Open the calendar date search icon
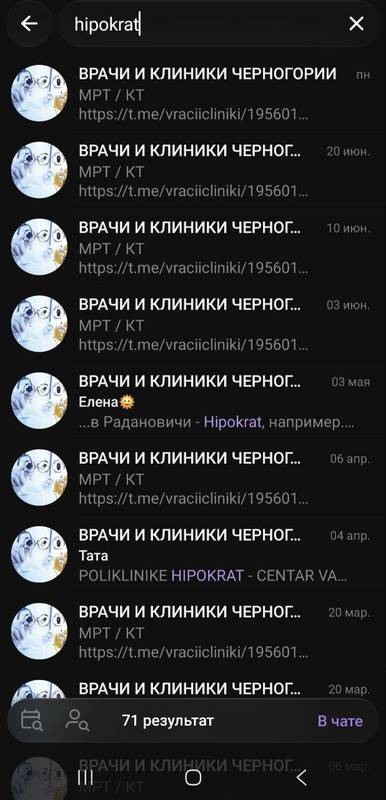This screenshot has width=386, height=800. click(32, 720)
